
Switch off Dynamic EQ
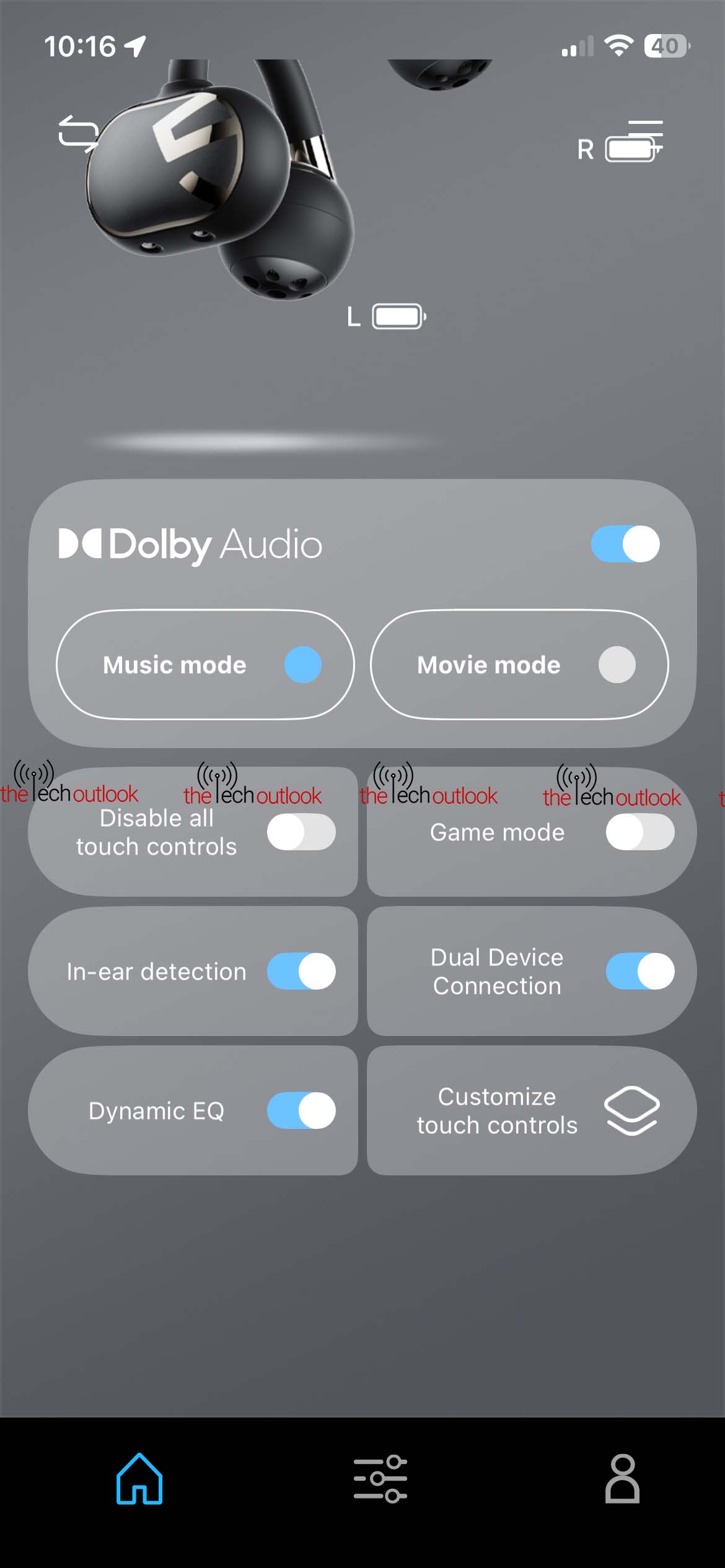point(301,1110)
